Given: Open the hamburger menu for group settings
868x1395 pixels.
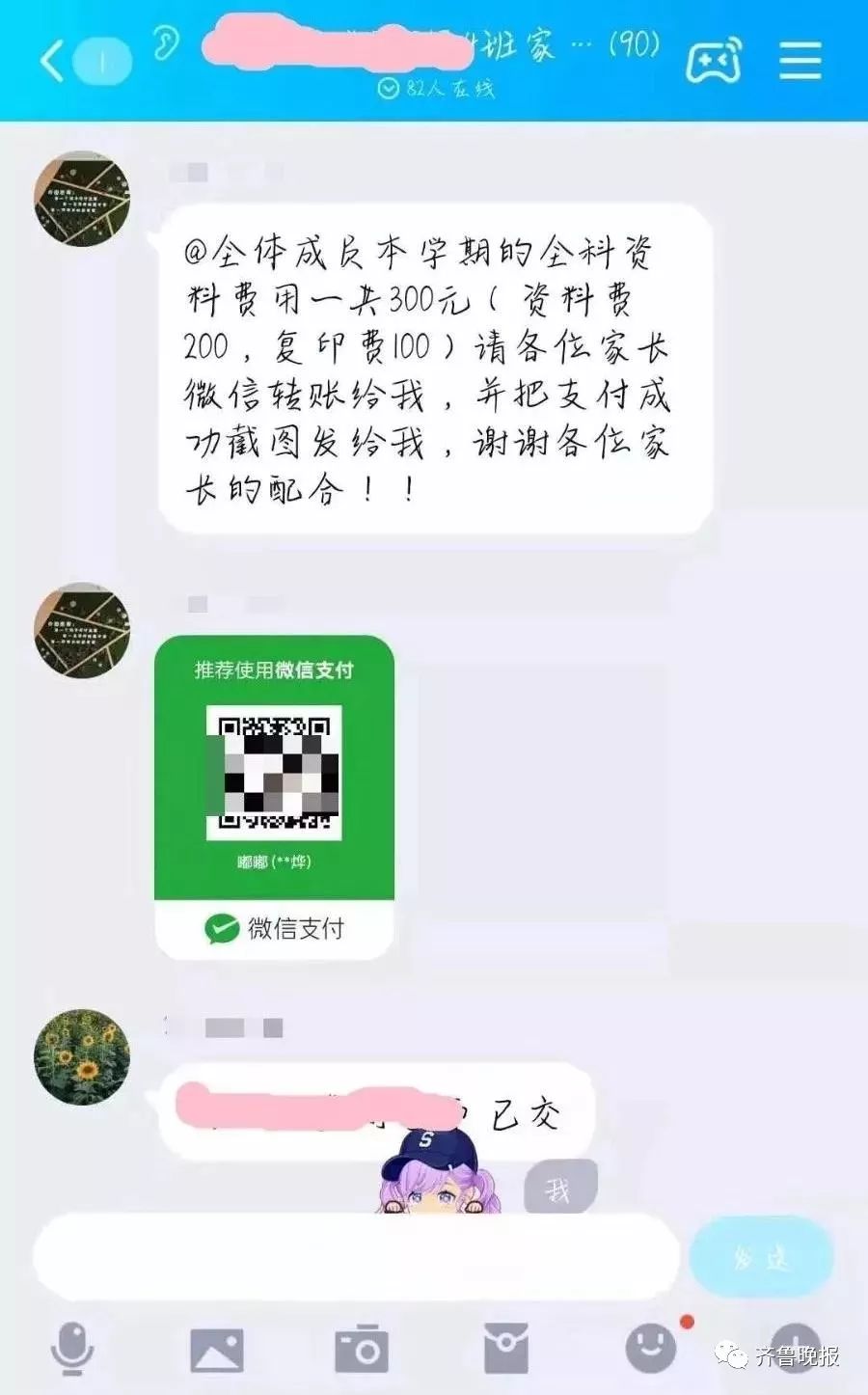Looking at the screenshot, I should click(800, 58).
